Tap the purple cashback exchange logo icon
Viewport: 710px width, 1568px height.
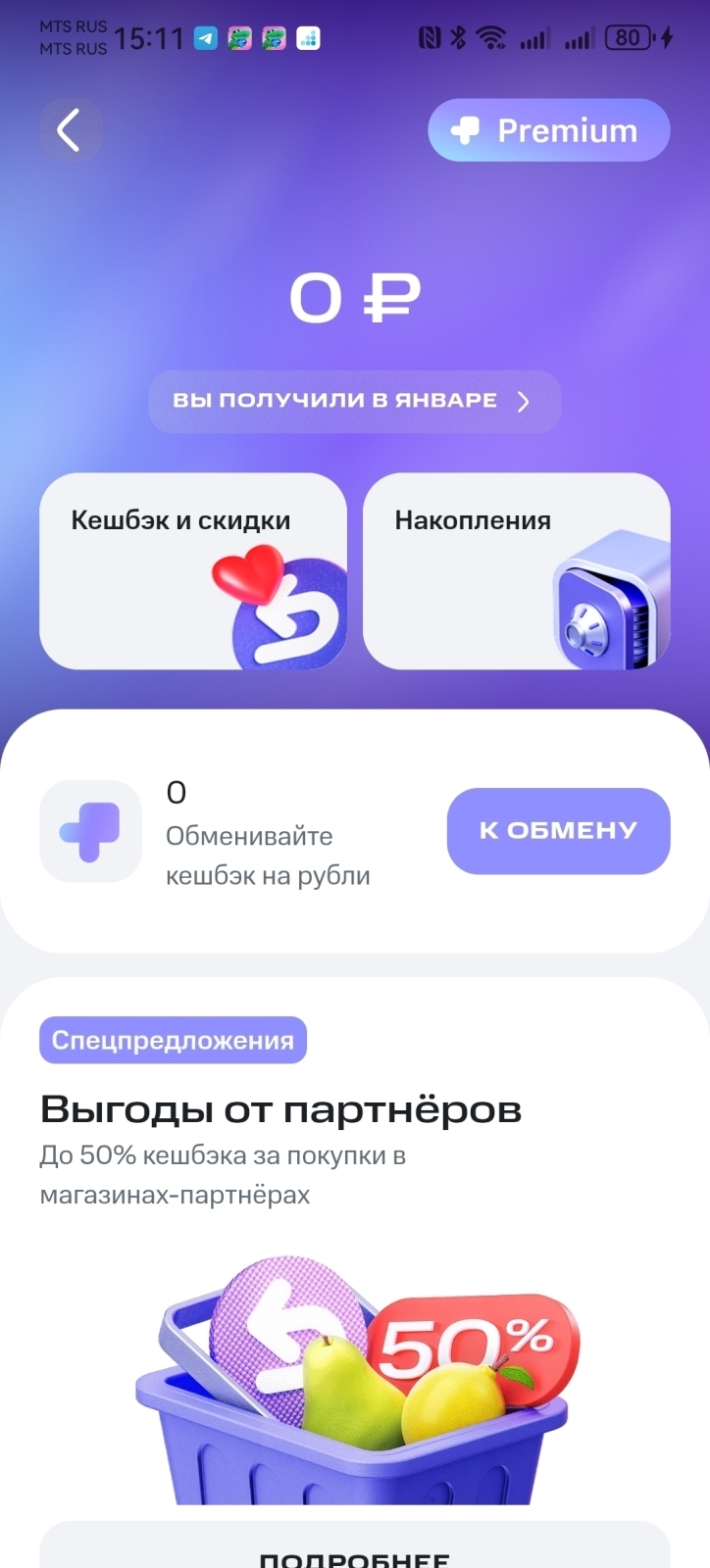click(90, 831)
